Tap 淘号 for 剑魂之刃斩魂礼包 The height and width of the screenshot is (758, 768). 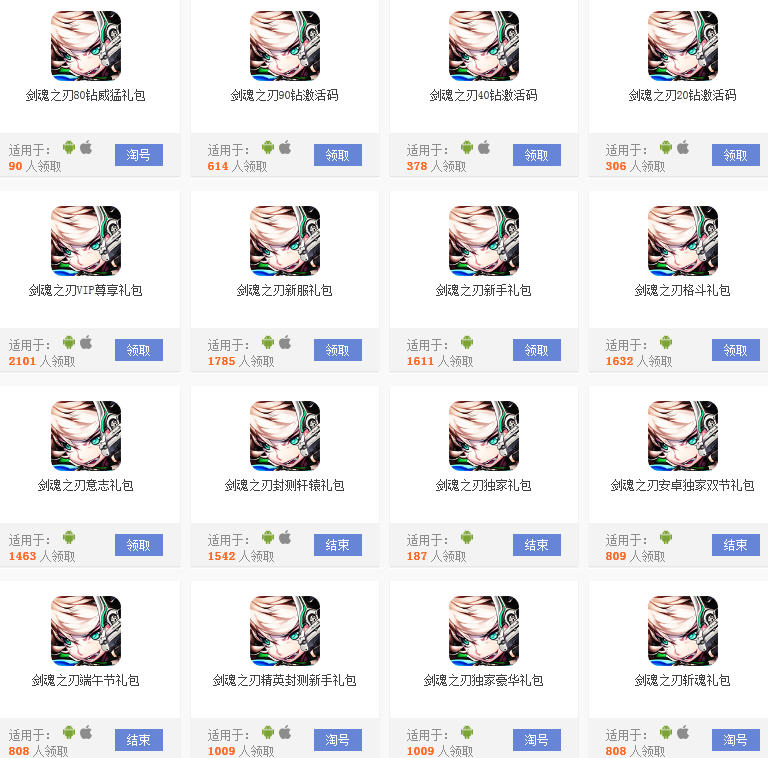[735, 740]
